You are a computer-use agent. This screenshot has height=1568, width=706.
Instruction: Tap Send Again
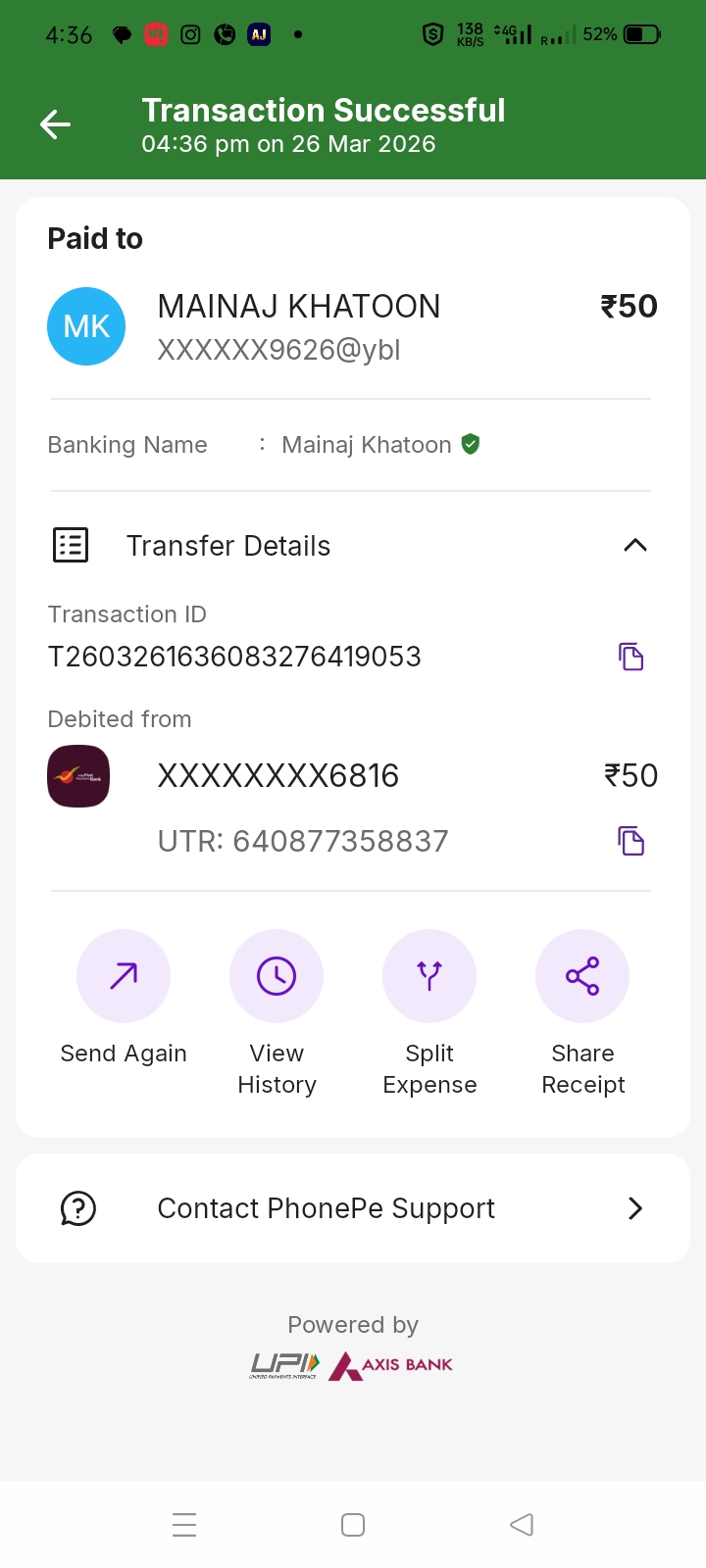pyautogui.click(x=124, y=977)
